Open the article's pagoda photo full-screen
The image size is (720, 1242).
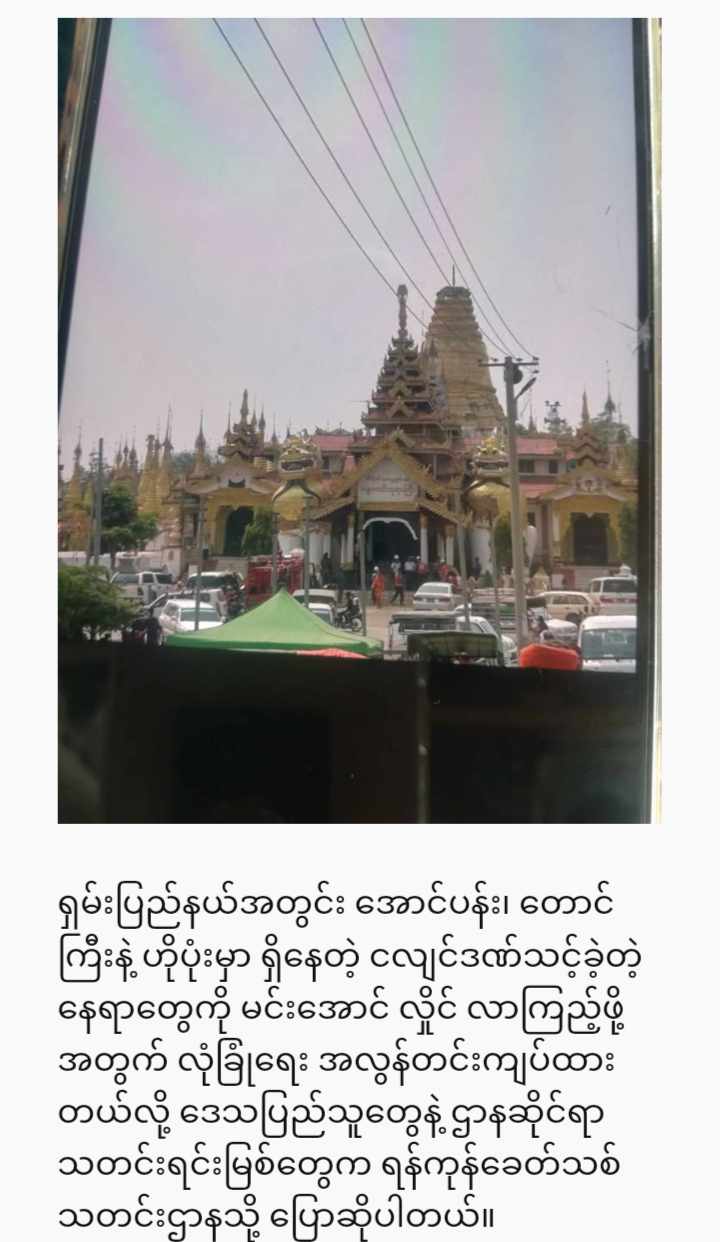point(359,420)
